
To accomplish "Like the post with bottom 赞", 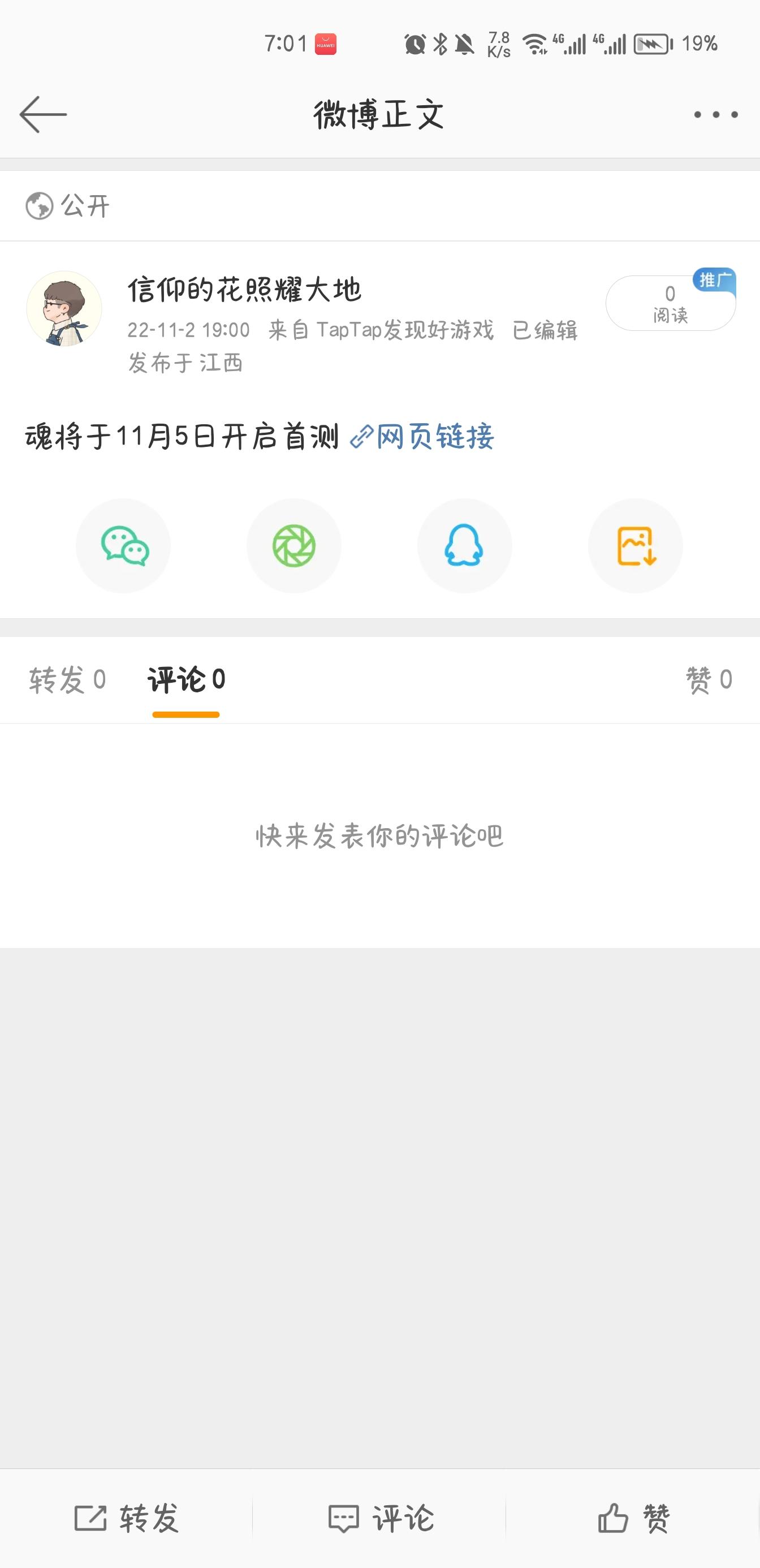I will pos(633,1518).
